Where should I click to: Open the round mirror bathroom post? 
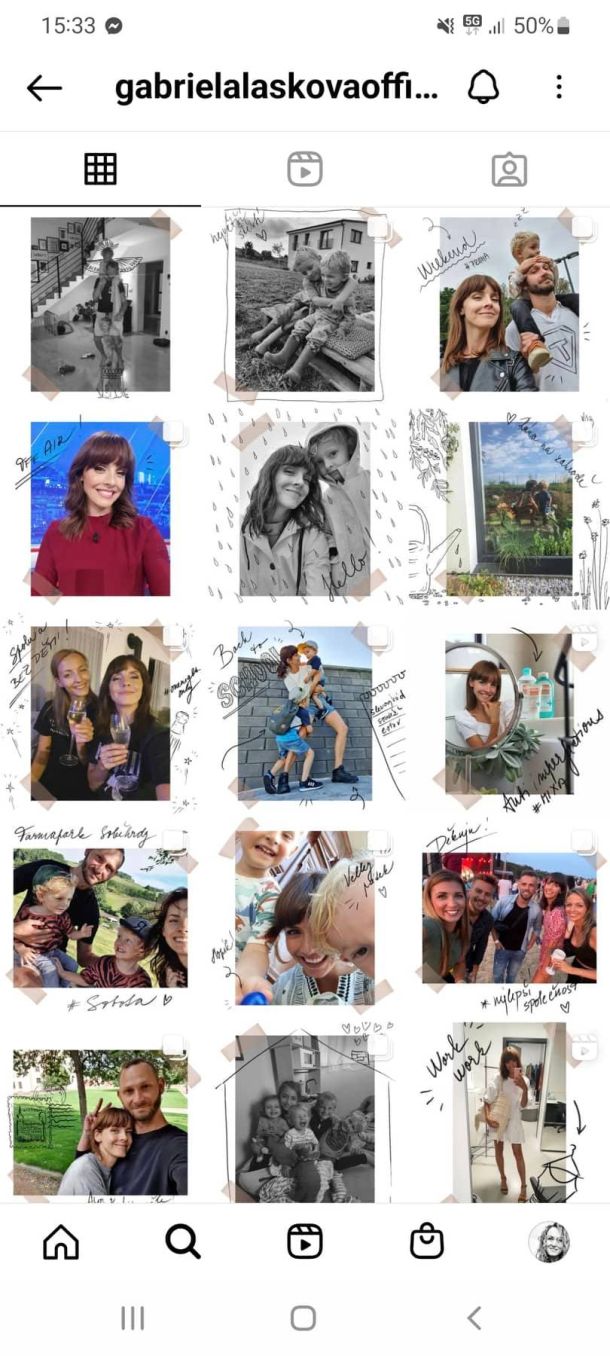508,712
